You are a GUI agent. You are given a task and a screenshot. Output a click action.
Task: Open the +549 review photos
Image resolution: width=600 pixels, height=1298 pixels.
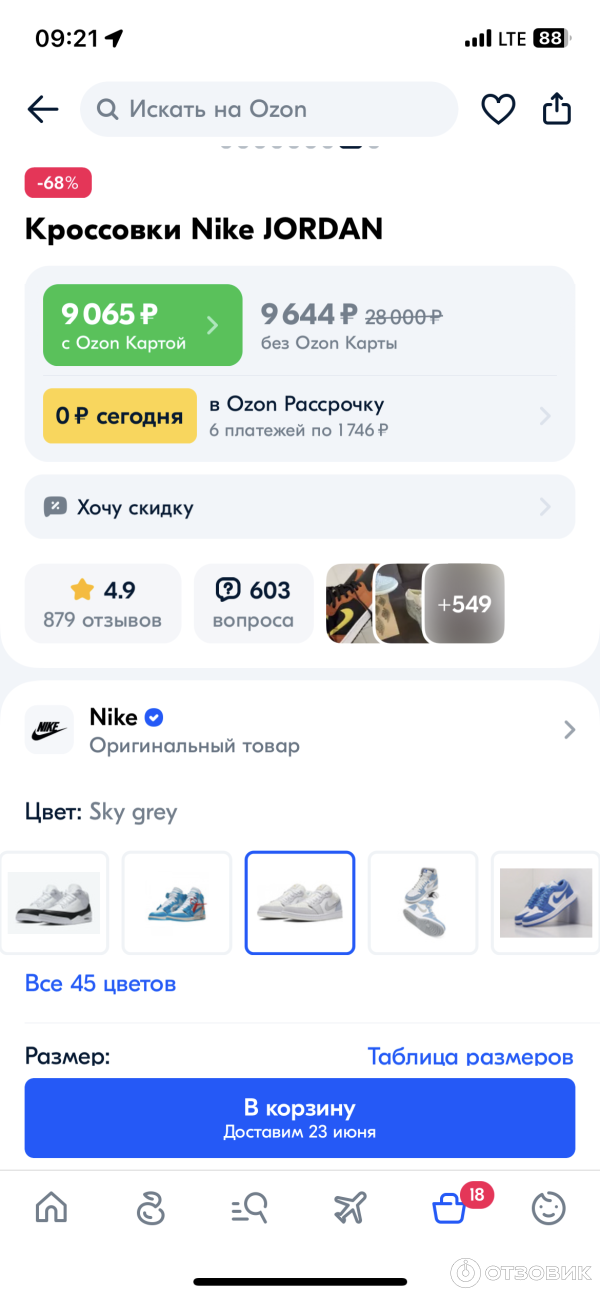tap(464, 604)
